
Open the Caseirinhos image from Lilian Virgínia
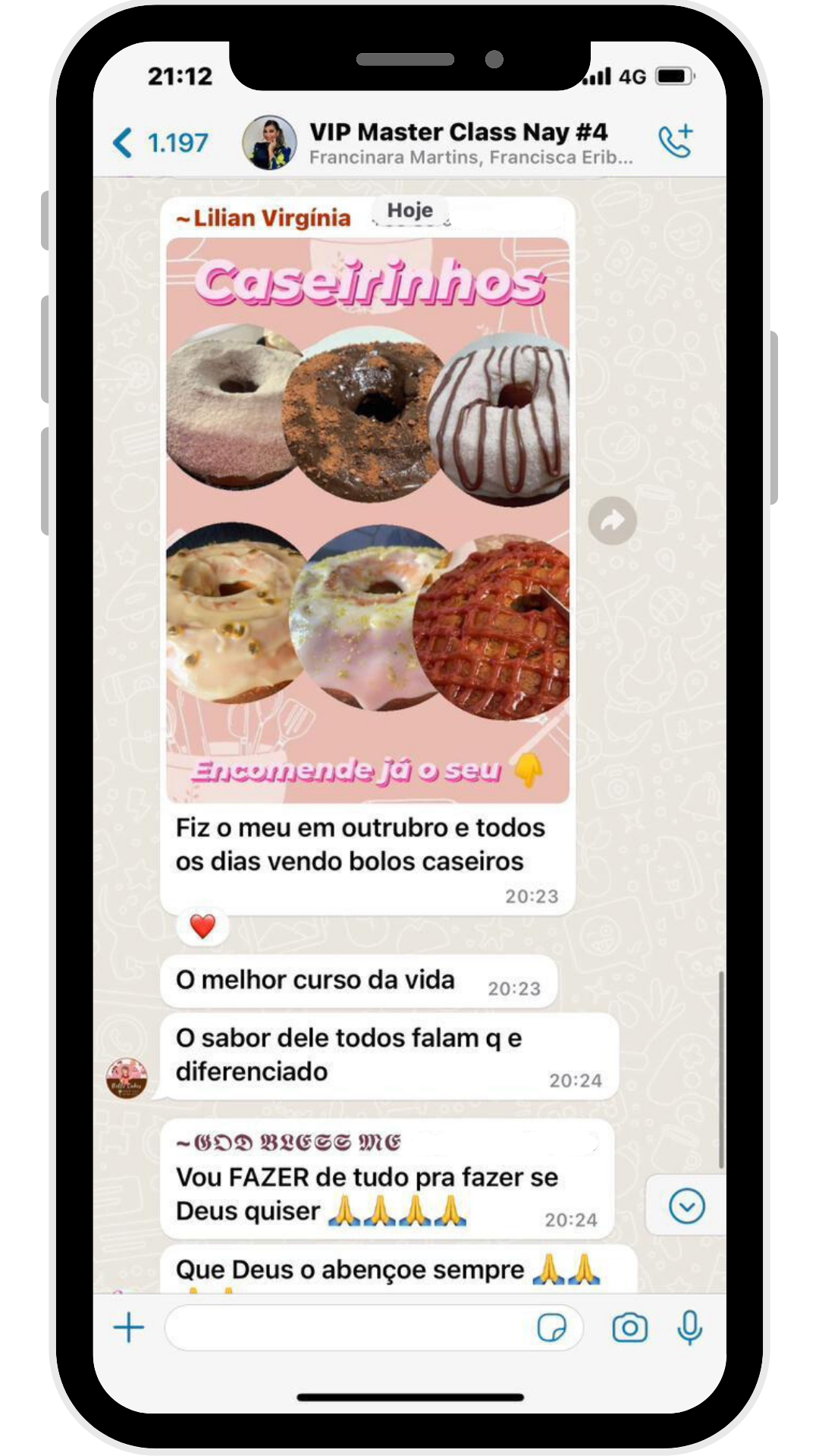(x=368, y=520)
